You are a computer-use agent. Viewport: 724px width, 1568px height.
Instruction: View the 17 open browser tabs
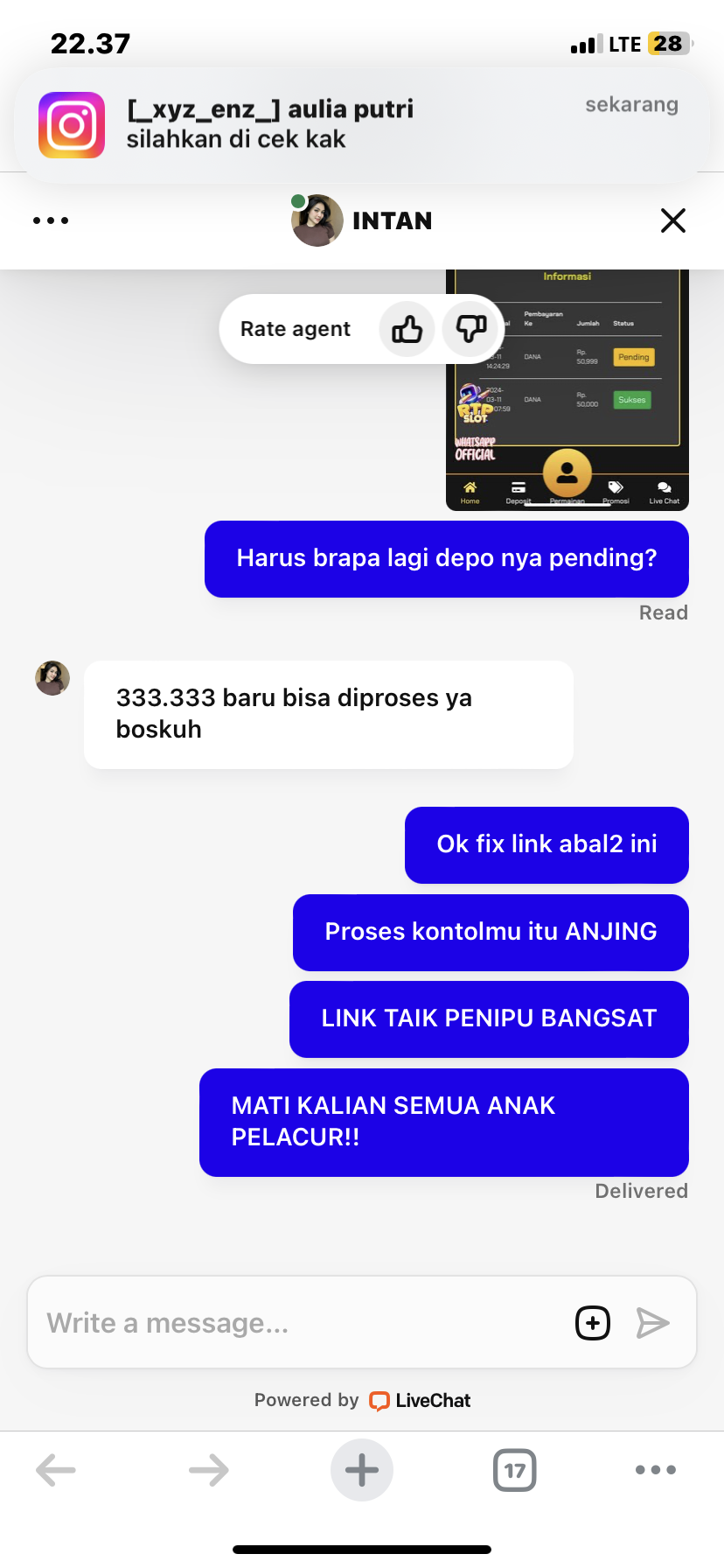click(515, 1470)
